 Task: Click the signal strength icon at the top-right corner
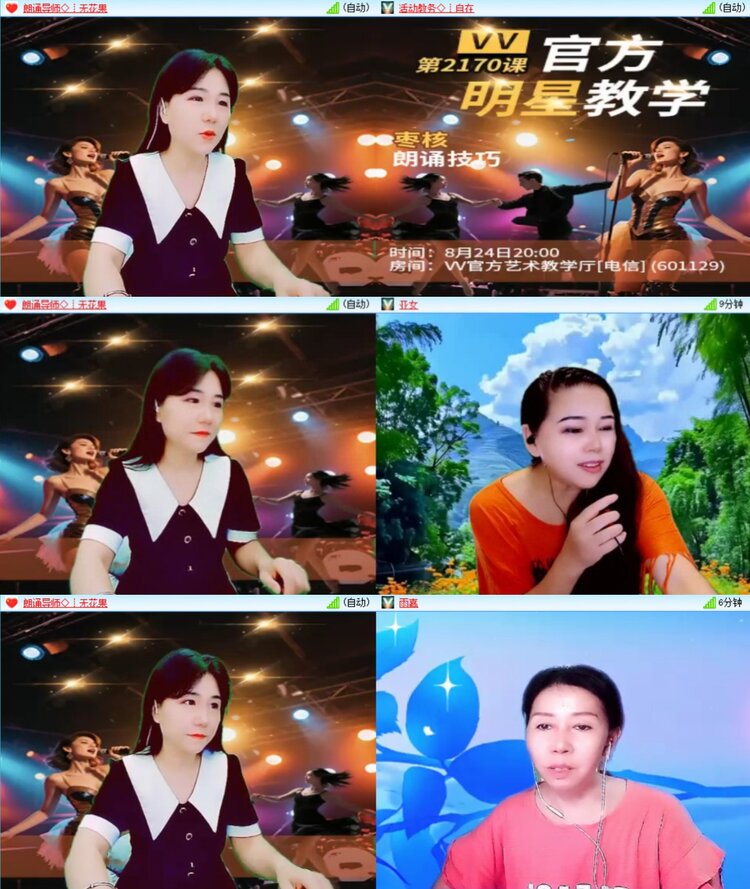[x=712, y=8]
